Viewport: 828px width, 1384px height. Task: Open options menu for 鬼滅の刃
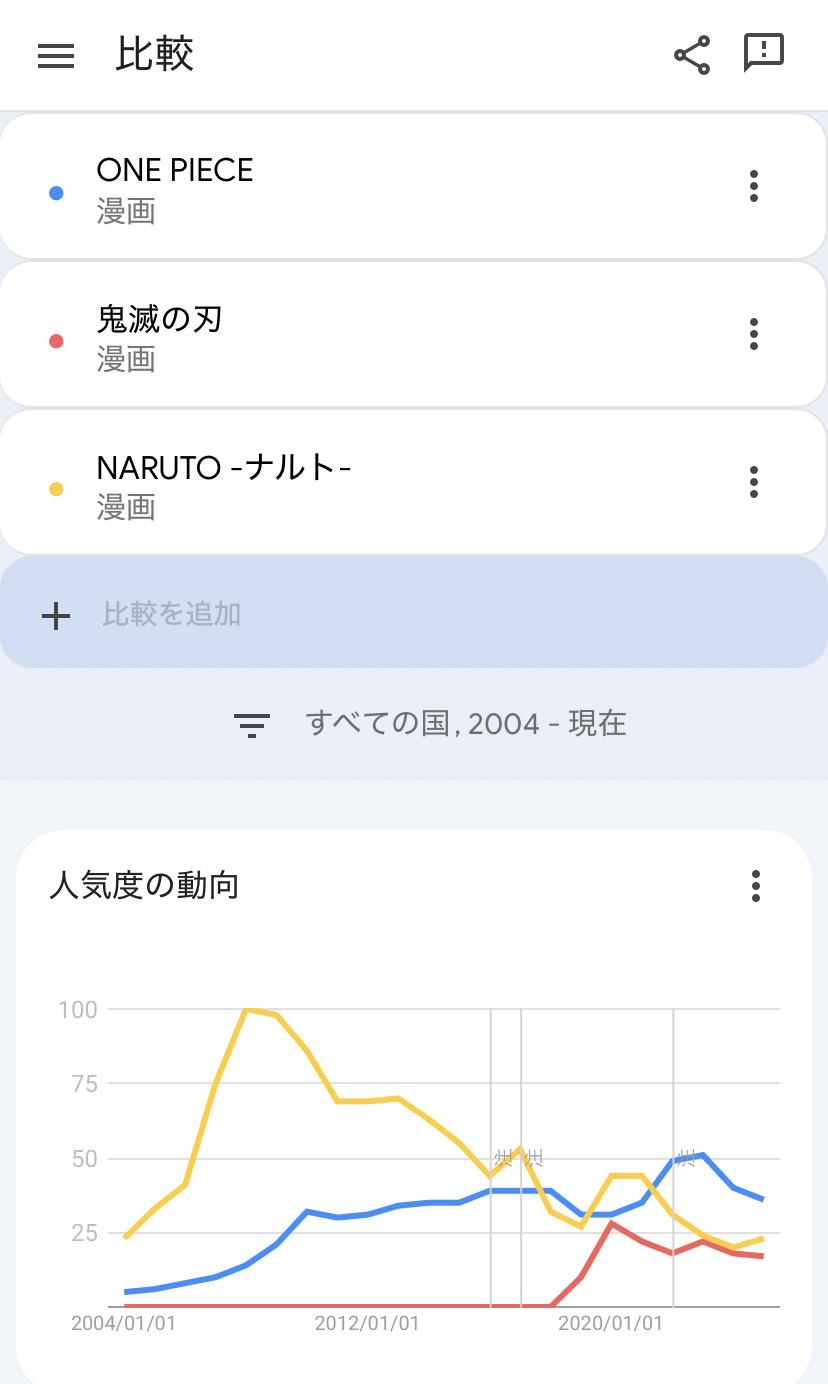(x=754, y=335)
